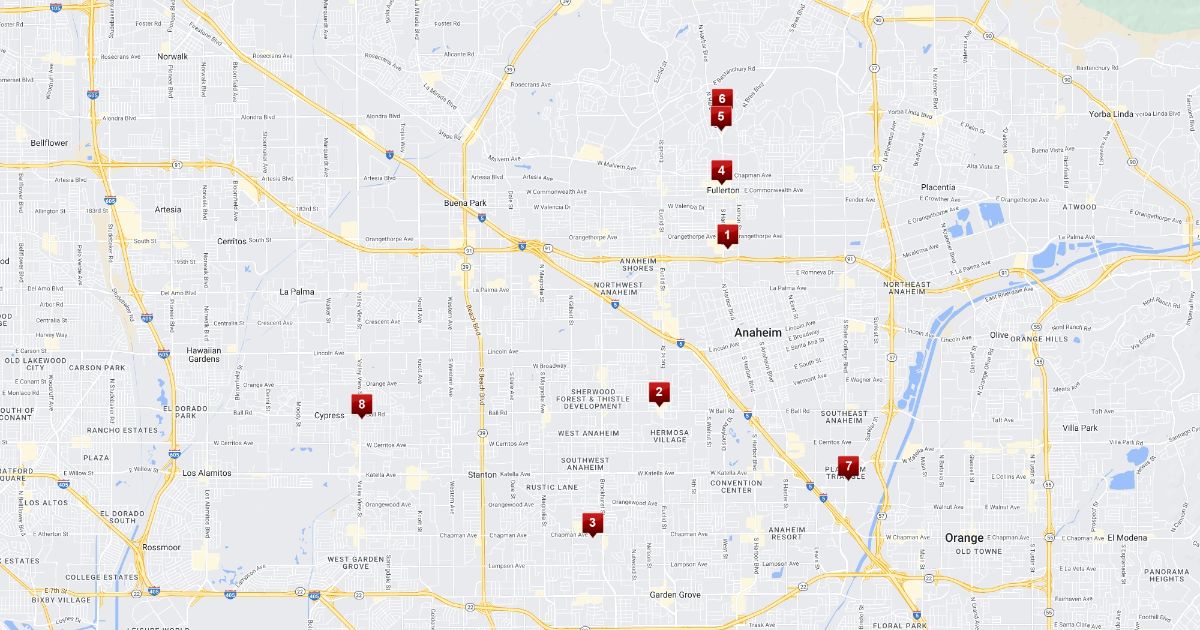Select marker 4 in Fullerton
1200x630 pixels.
click(721, 170)
